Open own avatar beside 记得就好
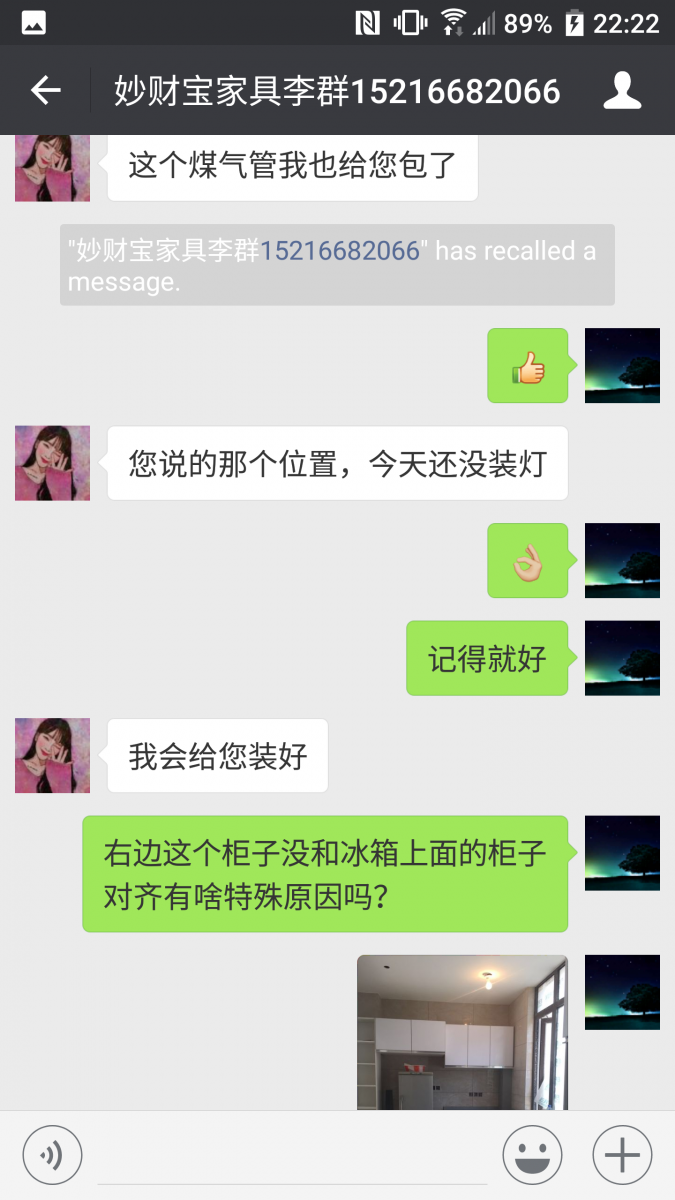 point(622,658)
